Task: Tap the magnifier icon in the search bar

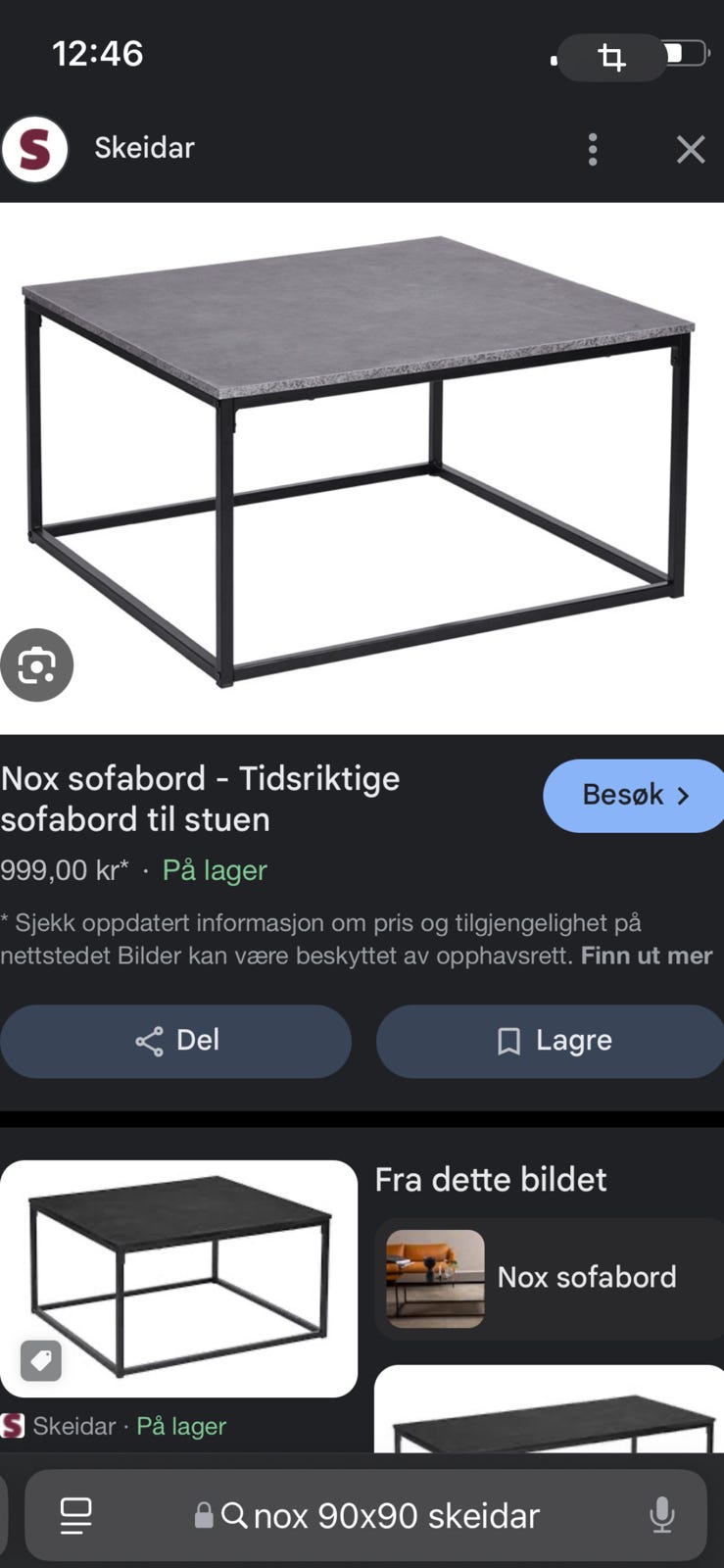Action: (x=233, y=1516)
